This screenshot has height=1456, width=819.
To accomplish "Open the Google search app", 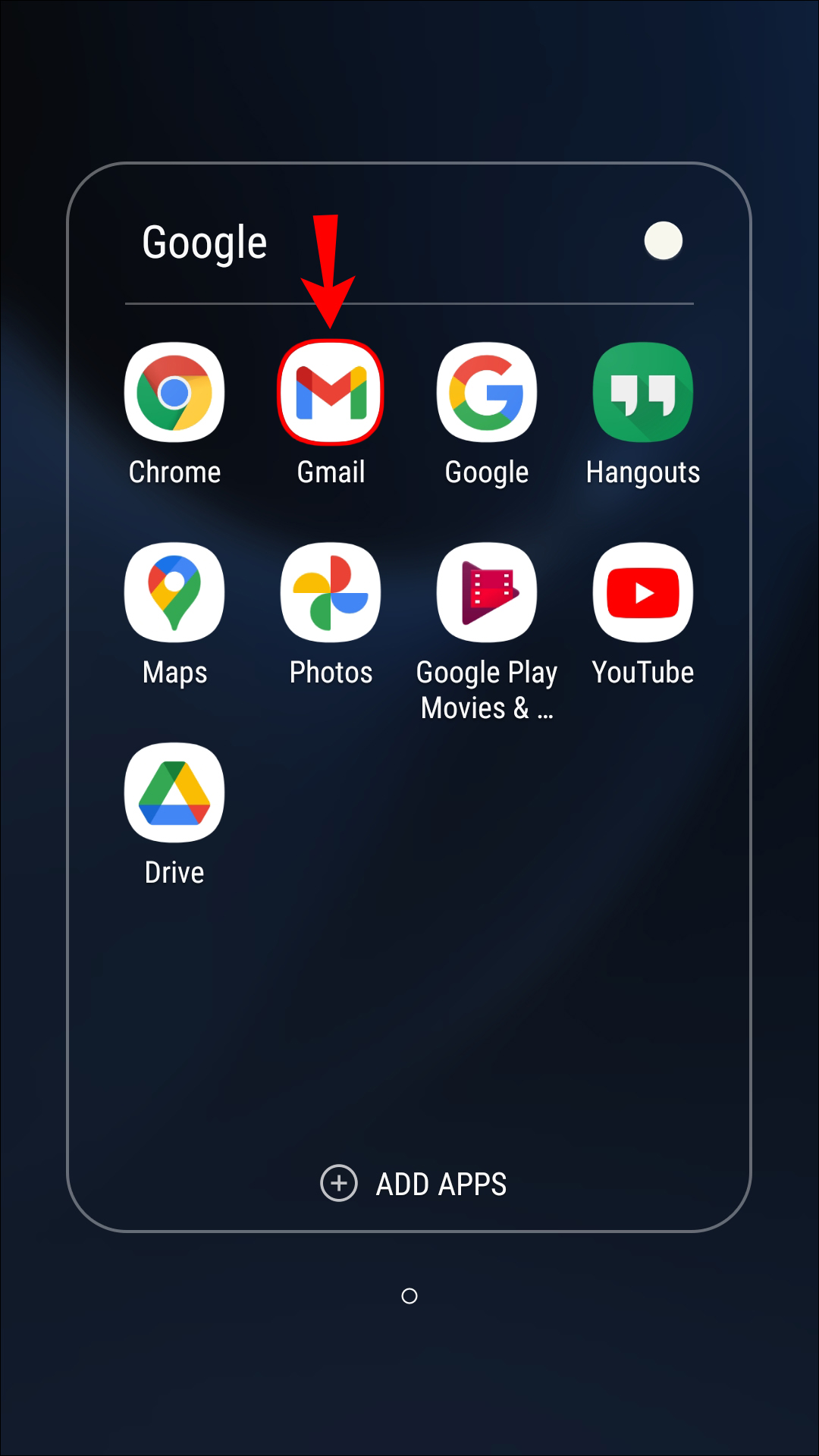I will pos(487,393).
